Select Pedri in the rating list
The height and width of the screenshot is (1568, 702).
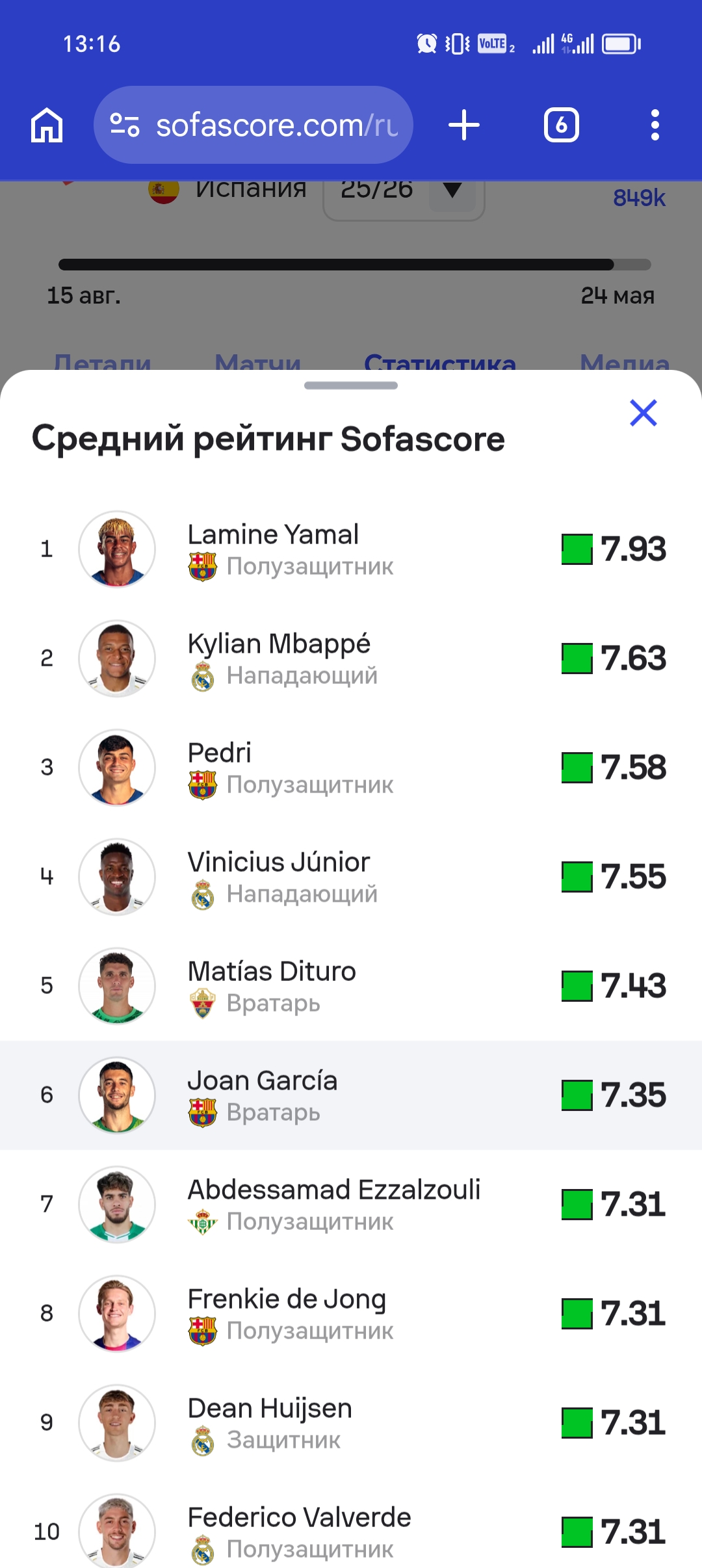tap(351, 768)
